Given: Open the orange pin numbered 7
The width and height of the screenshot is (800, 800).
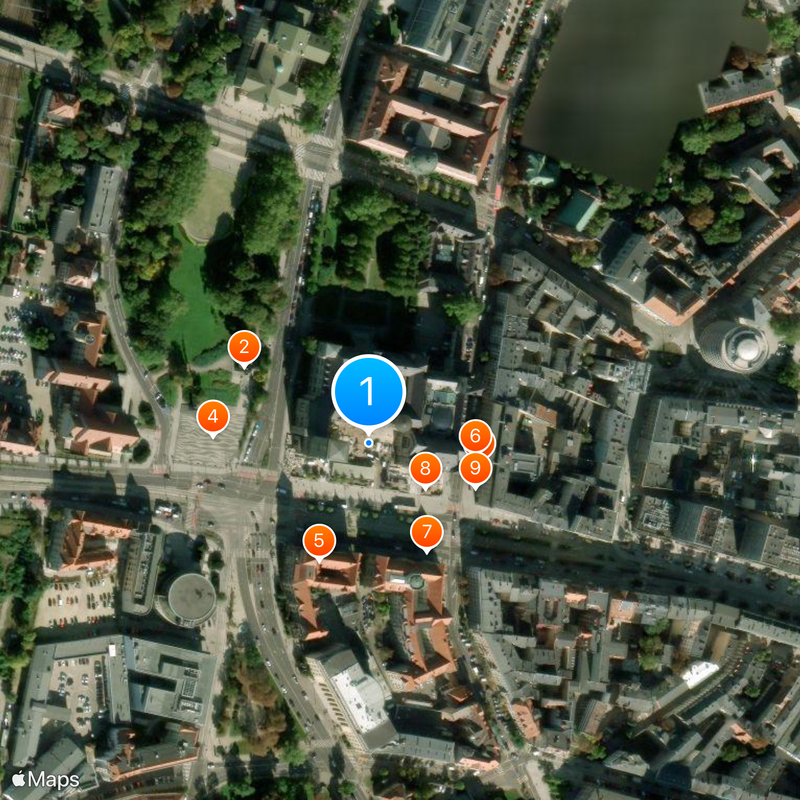Looking at the screenshot, I should (x=427, y=531).
